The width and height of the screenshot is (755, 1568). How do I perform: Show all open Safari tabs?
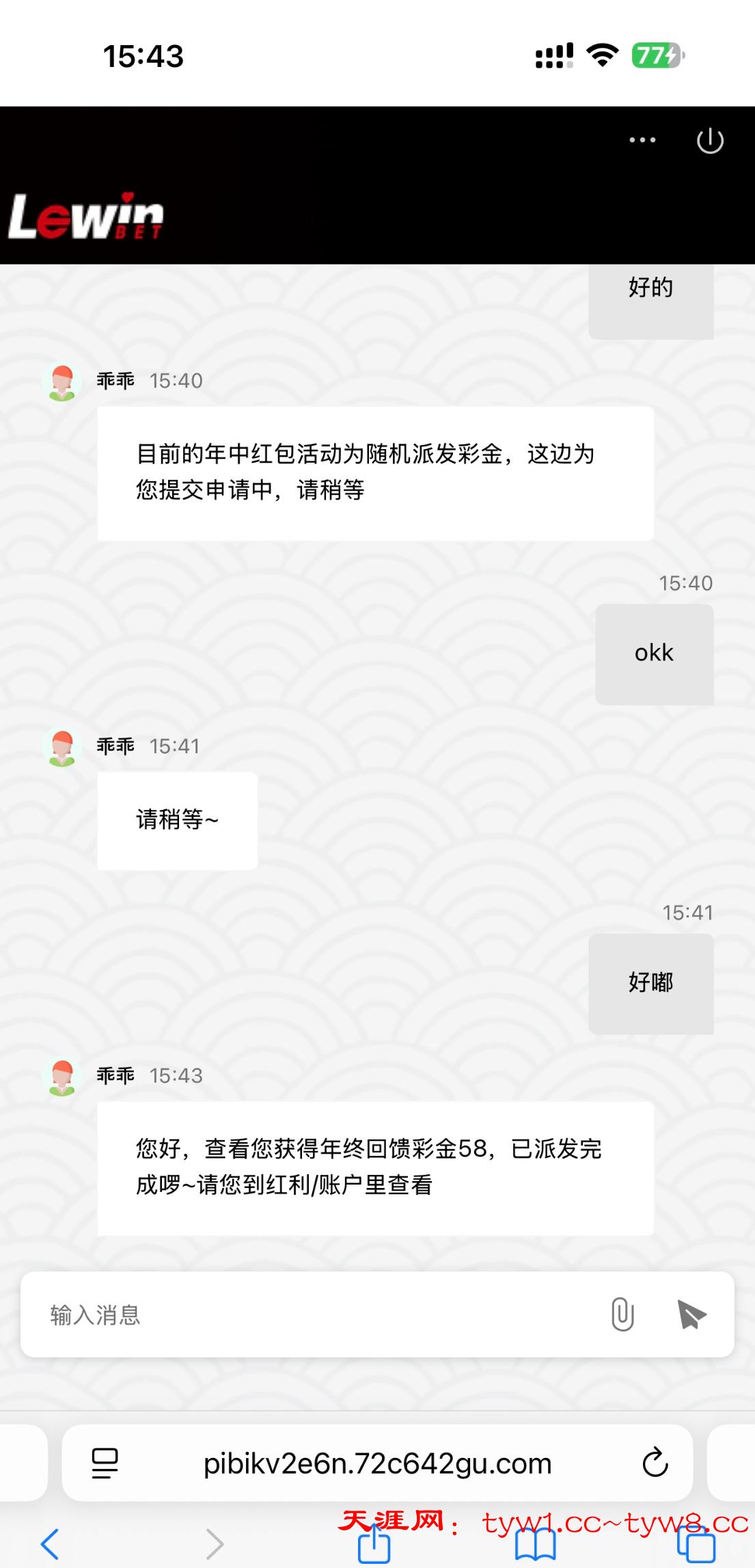696,1545
